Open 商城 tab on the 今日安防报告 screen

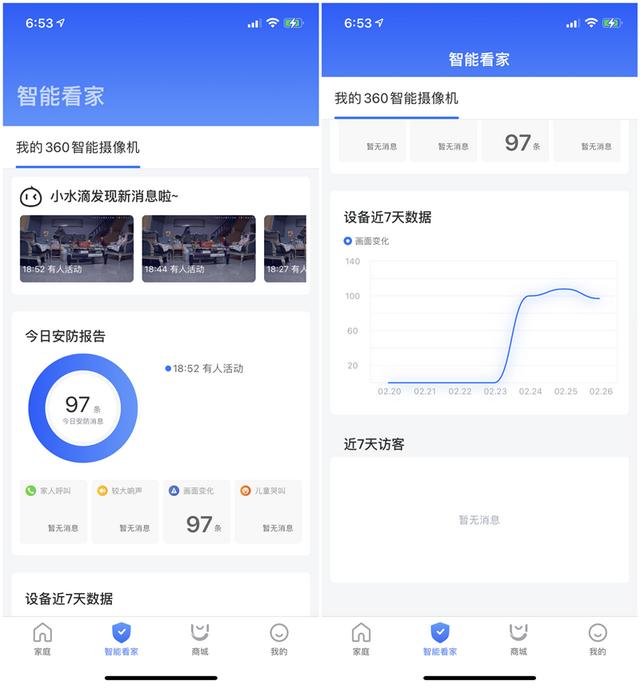tap(200, 639)
